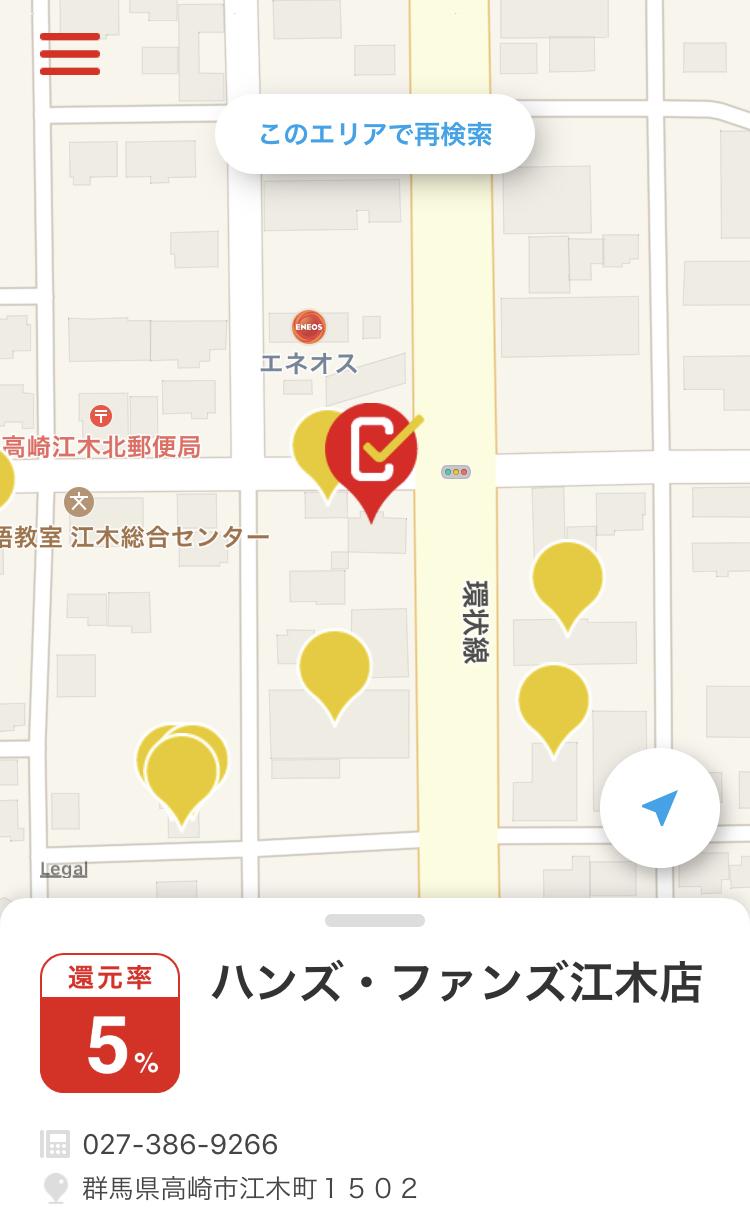Expand the store sheet via its grab handle
This screenshot has height=1217, width=750.
click(375, 920)
